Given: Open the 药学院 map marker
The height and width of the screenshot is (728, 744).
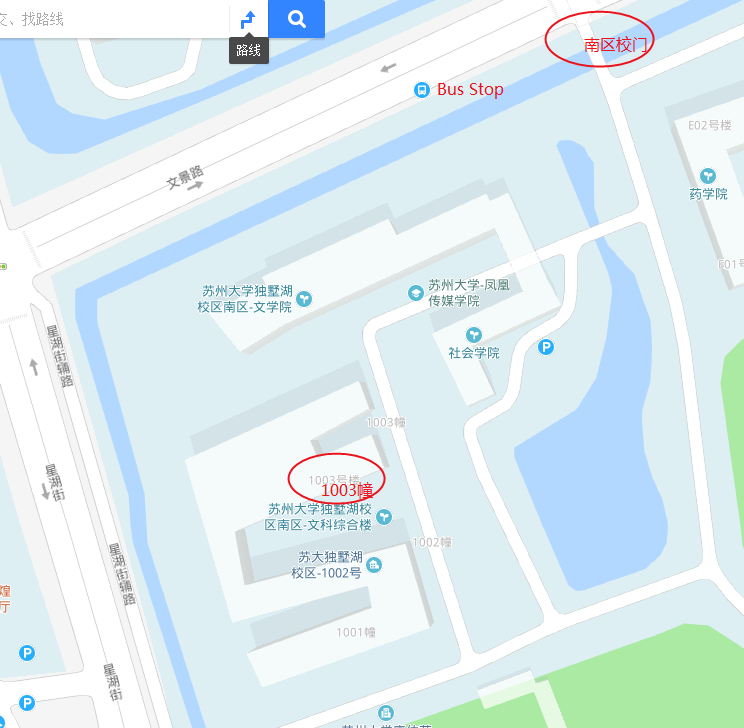Looking at the screenshot, I should coord(709,176).
